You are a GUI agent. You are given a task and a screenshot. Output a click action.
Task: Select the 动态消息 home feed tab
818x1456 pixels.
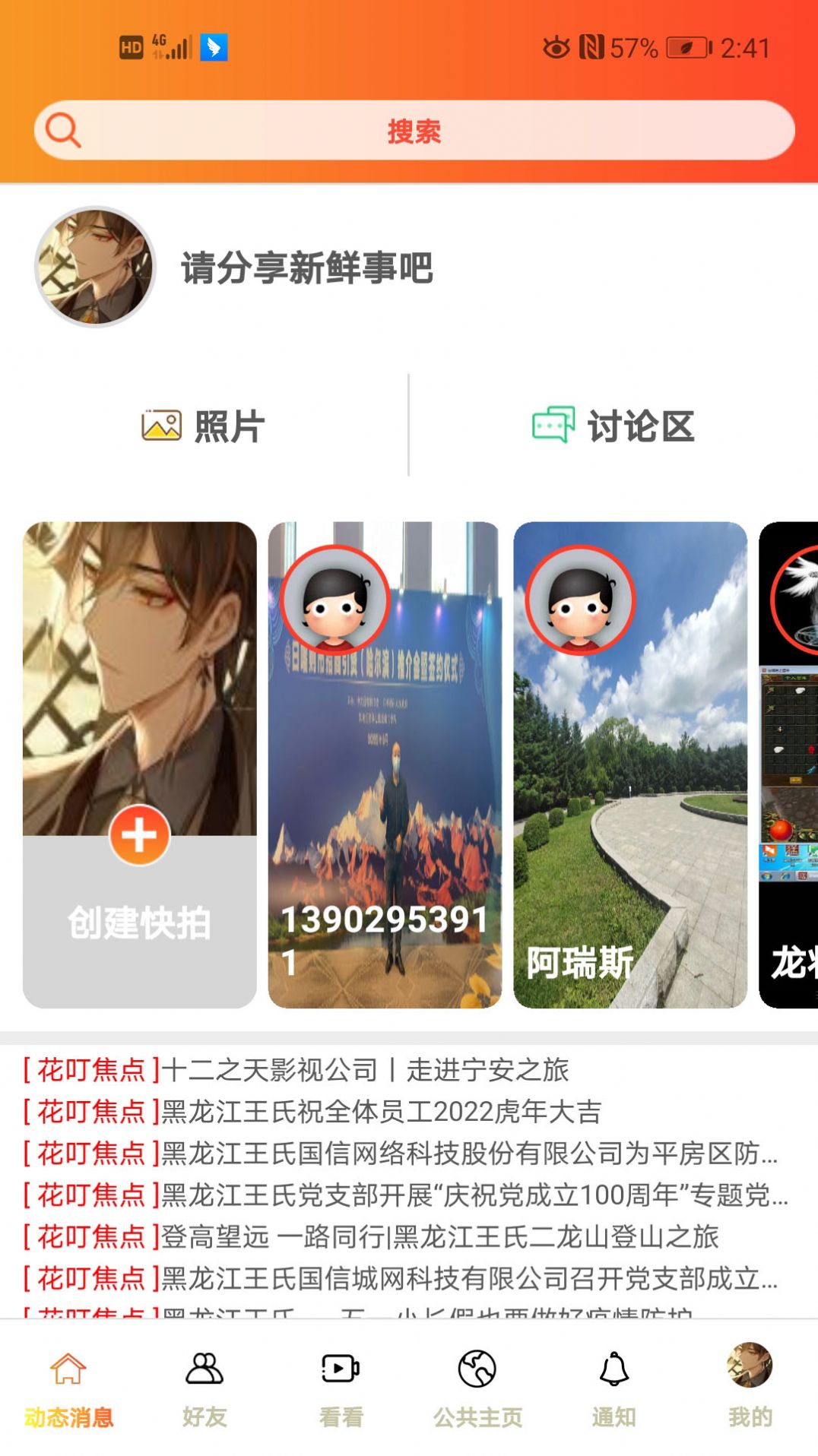pos(68,1389)
